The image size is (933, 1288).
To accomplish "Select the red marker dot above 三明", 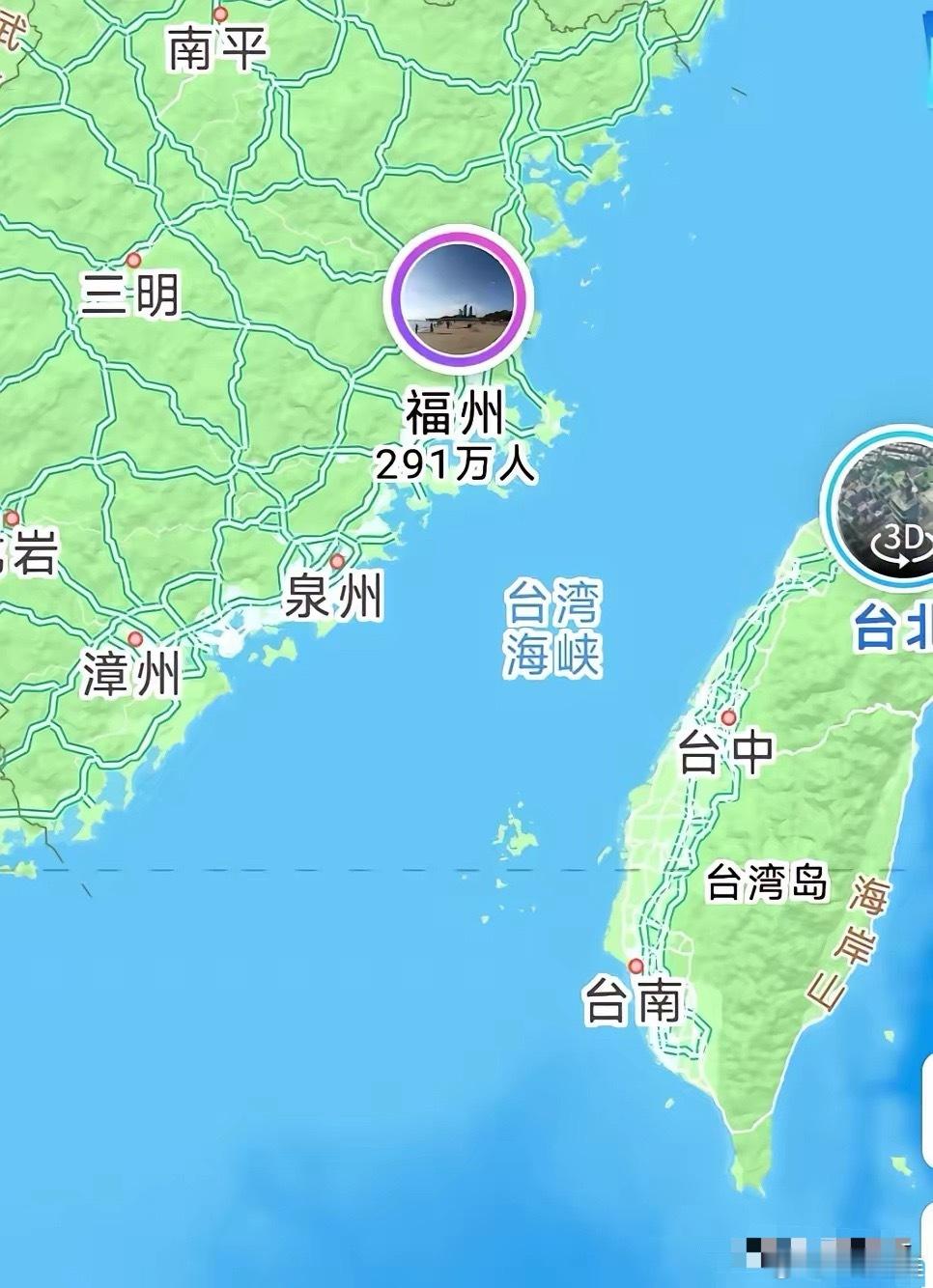I will pos(133,259).
